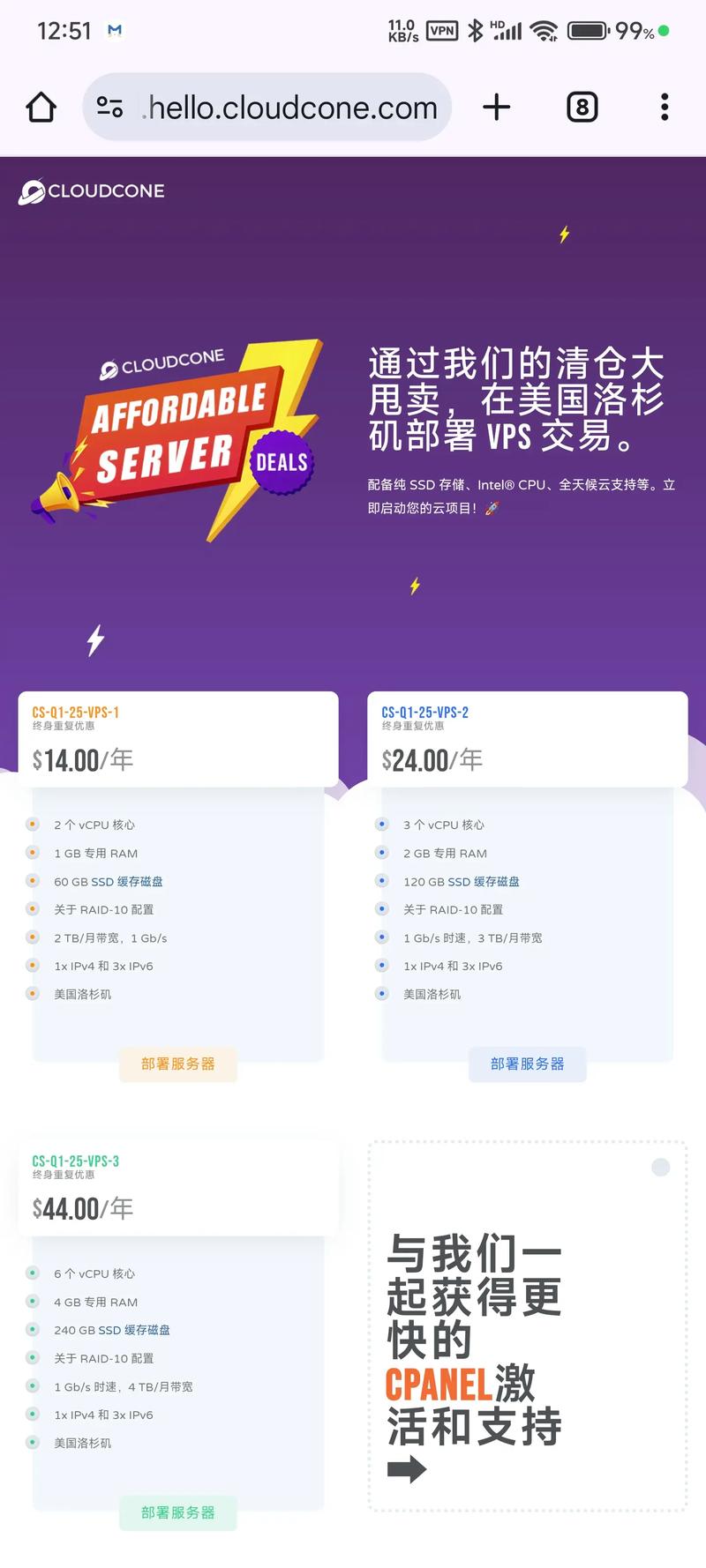Open the CloudCone logo link
Screen dimensions: 706x1568
point(92,191)
